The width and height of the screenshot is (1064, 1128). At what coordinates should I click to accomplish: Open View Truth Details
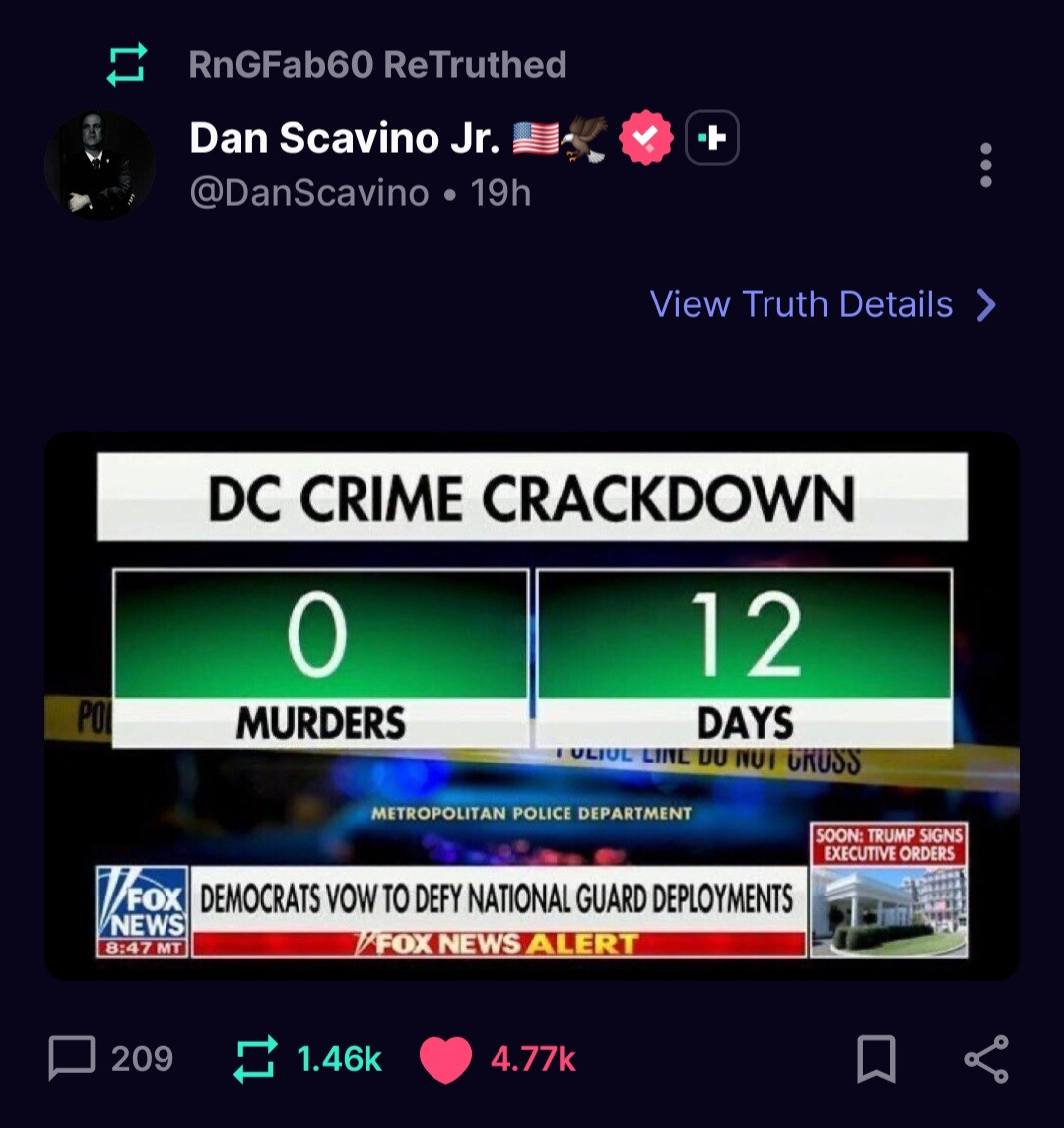823,304
